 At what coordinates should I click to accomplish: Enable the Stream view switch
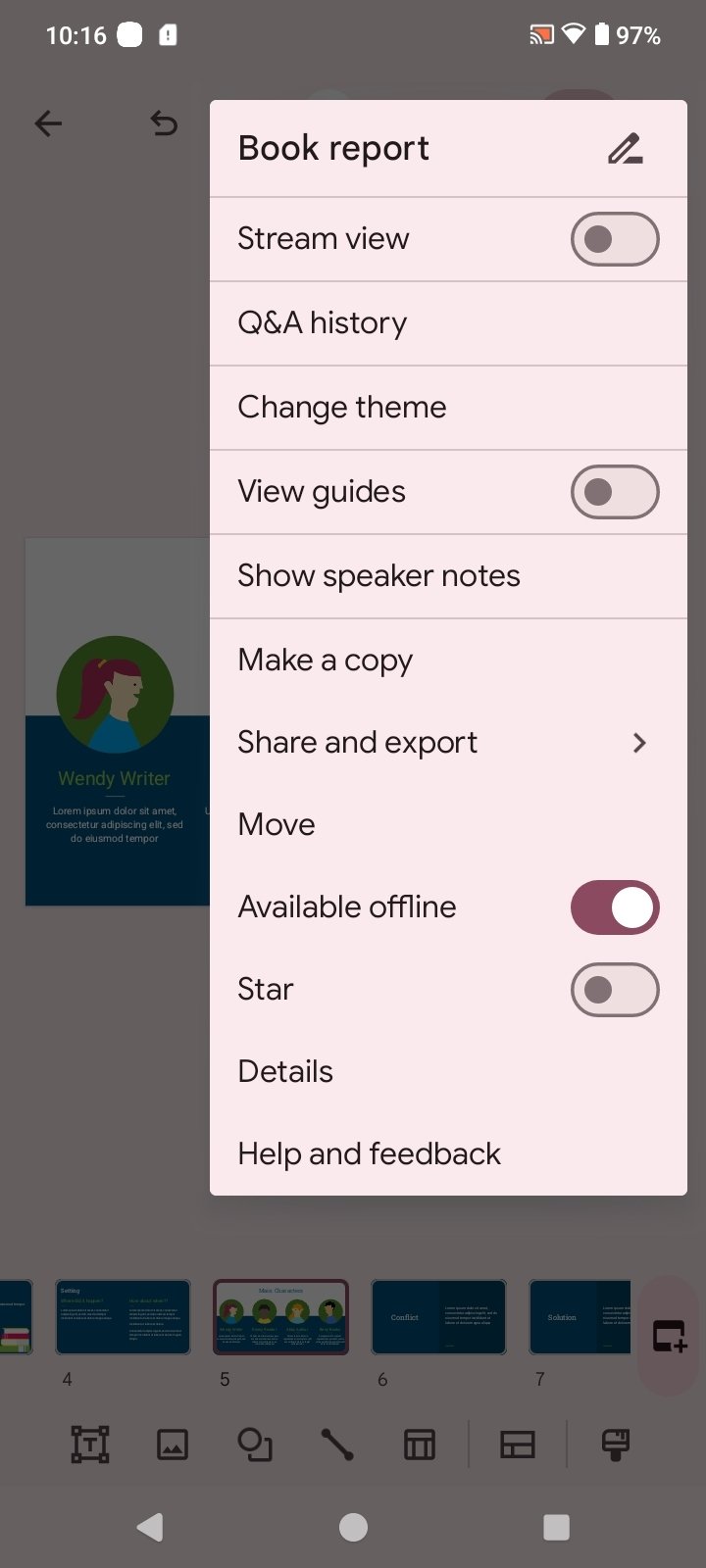(x=615, y=239)
